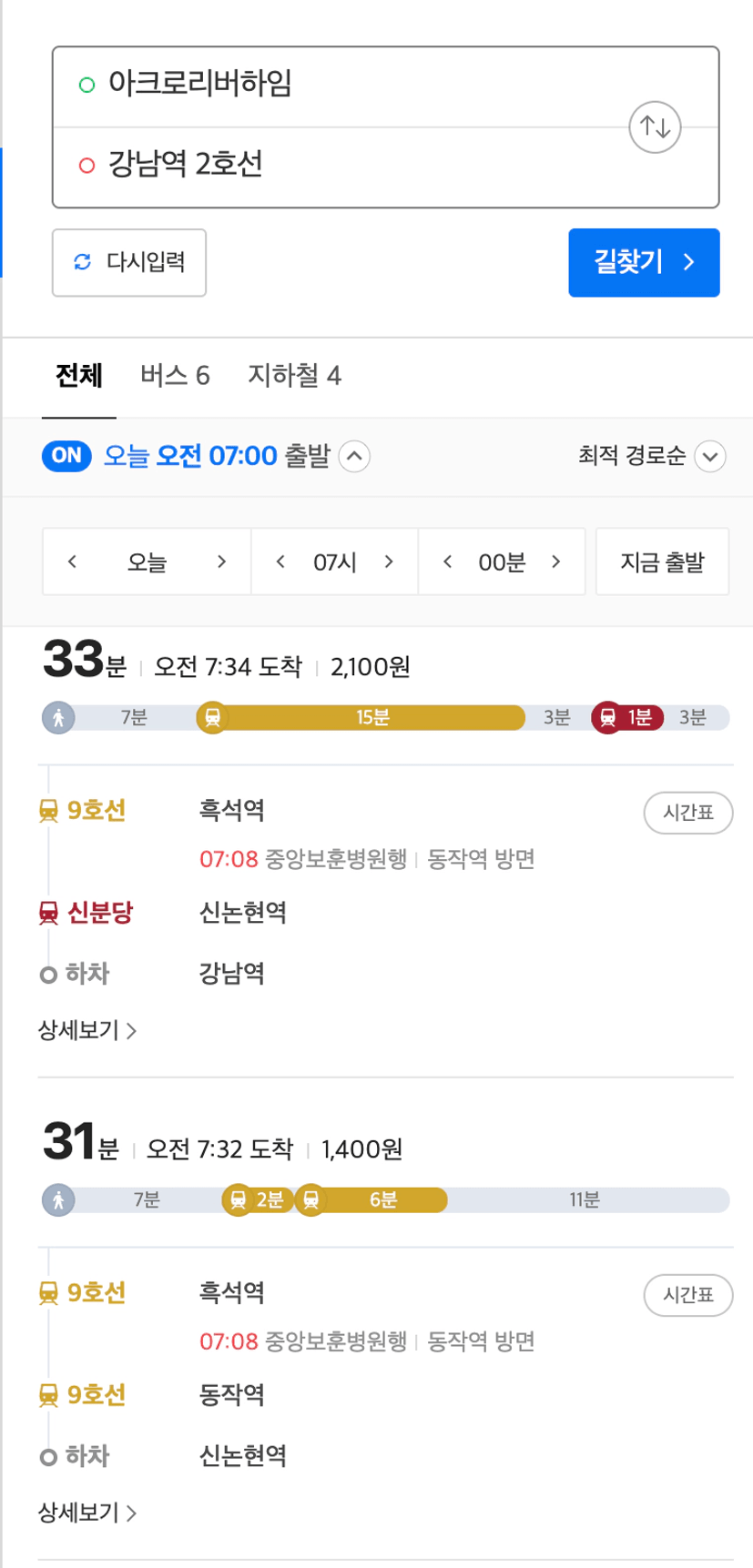Image resolution: width=753 pixels, height=1568 pixels.
Task: Swap departure and destination points
Action: tap(655, 127)
